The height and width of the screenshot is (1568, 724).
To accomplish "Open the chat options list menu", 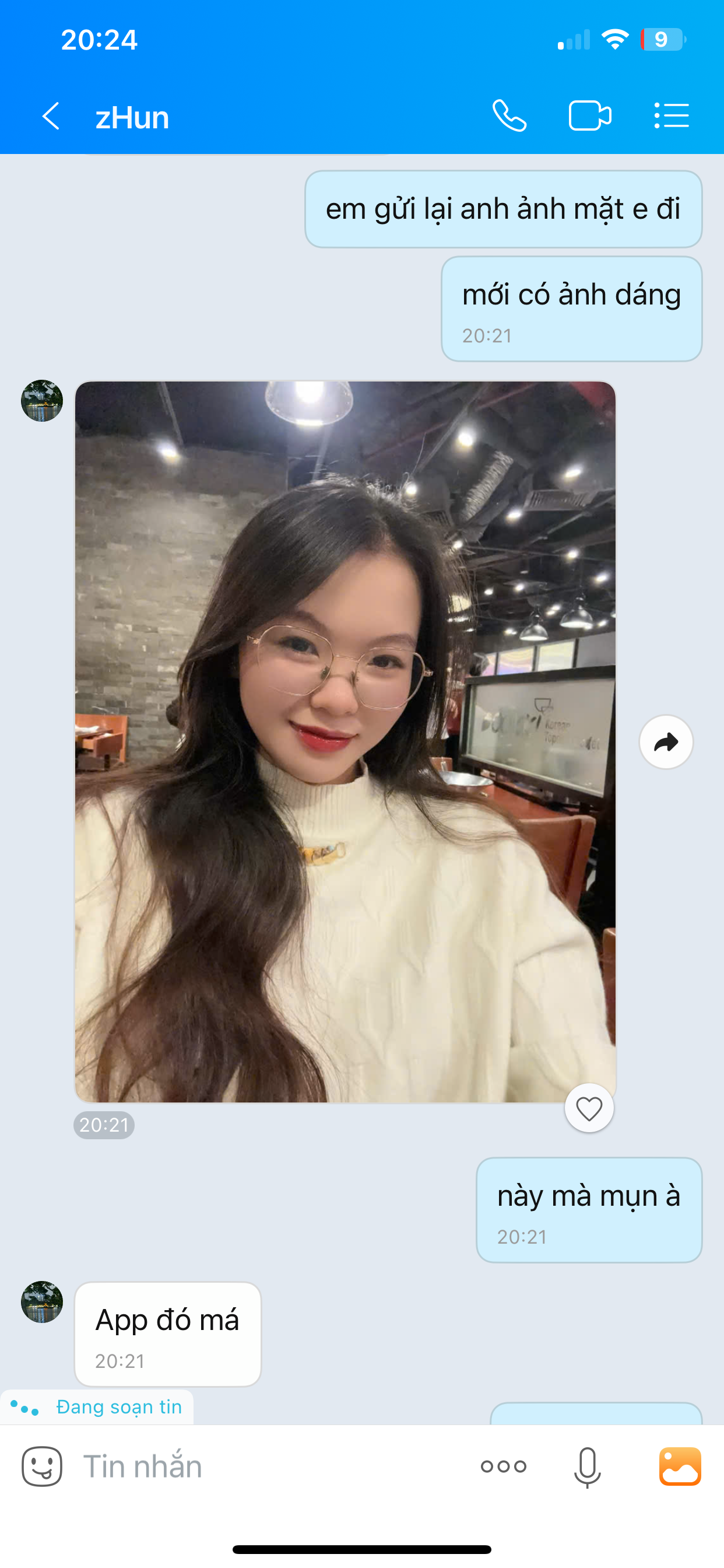I will (672, 116).
